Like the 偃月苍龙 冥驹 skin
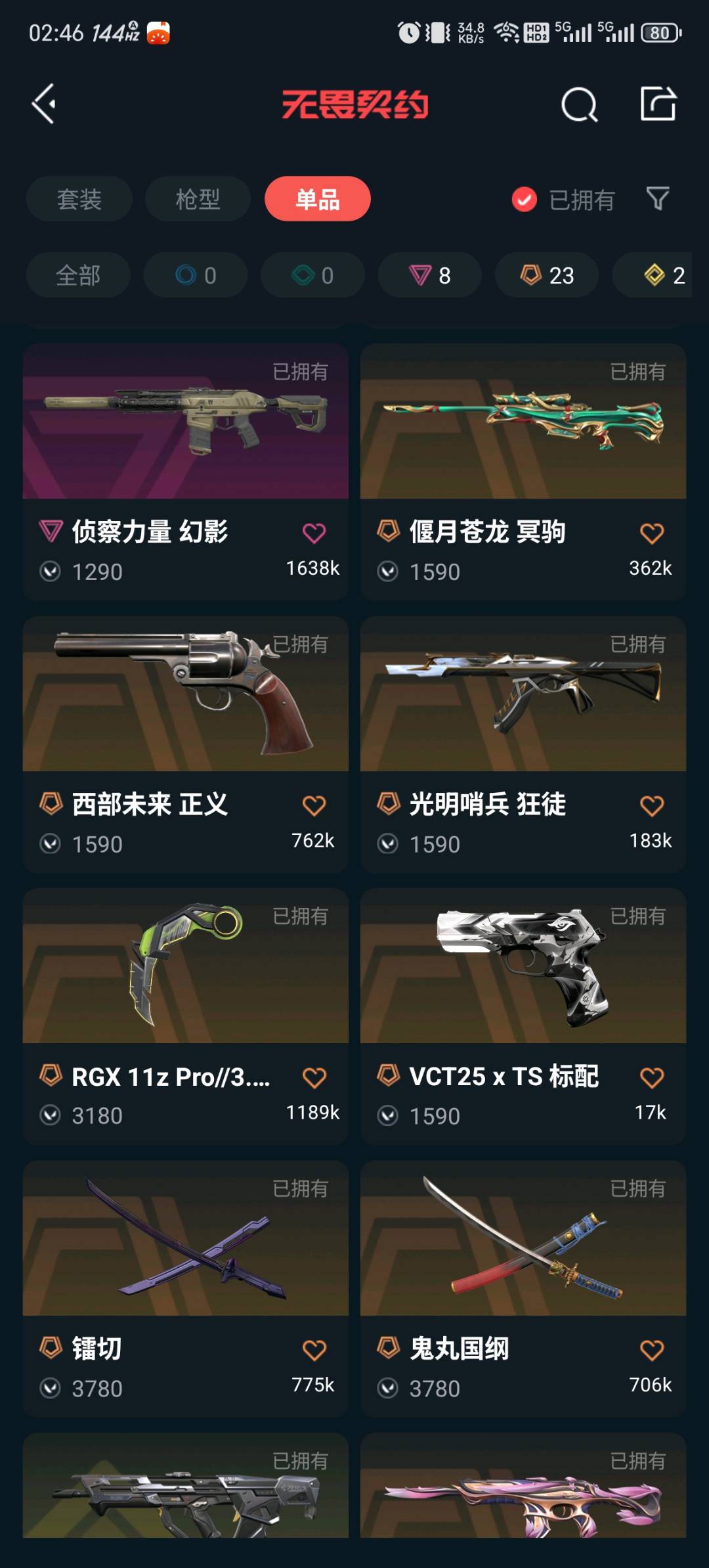This screenshot has width=709, height=1568. [651, 533]
